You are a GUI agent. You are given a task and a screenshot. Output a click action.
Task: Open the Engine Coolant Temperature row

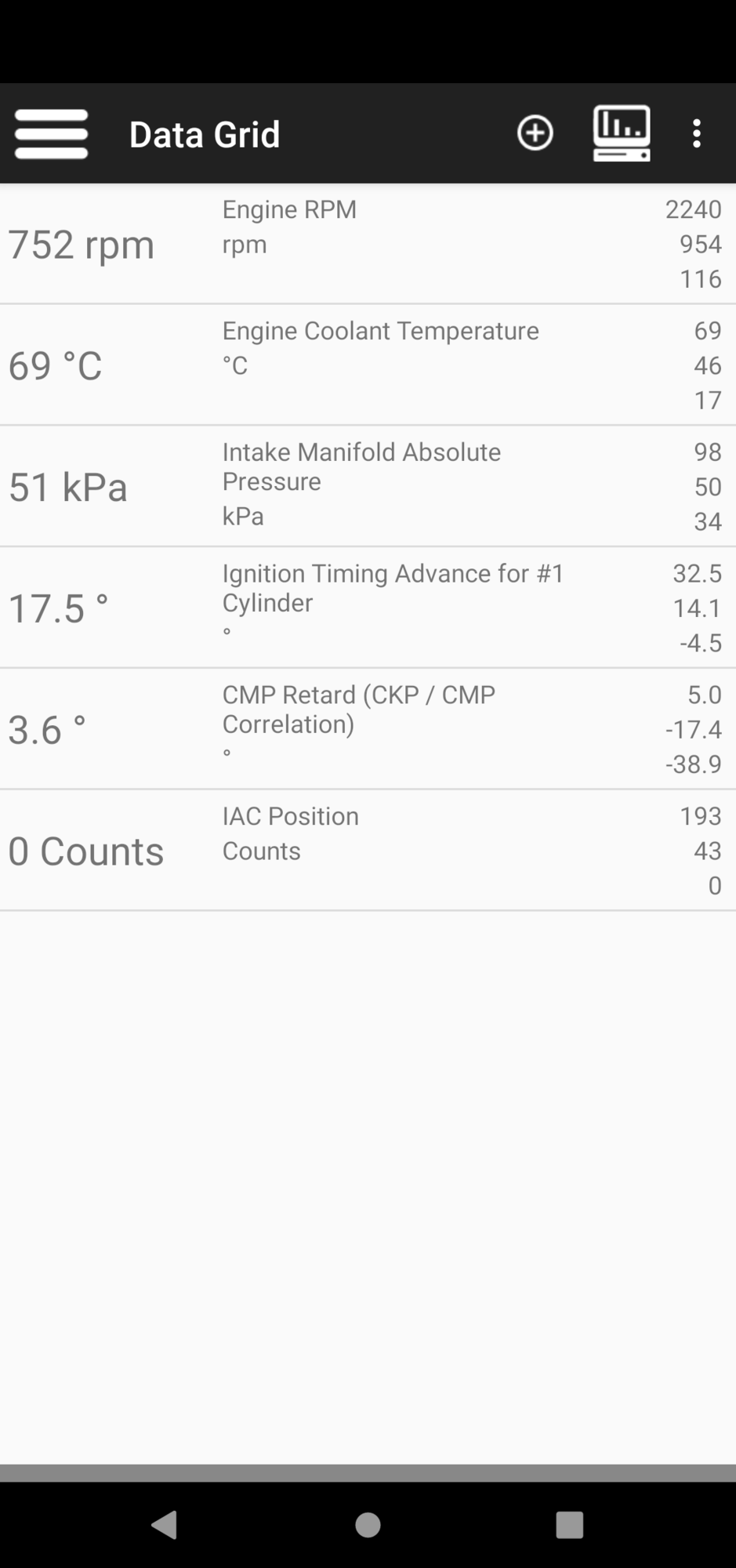coord(368,365)
